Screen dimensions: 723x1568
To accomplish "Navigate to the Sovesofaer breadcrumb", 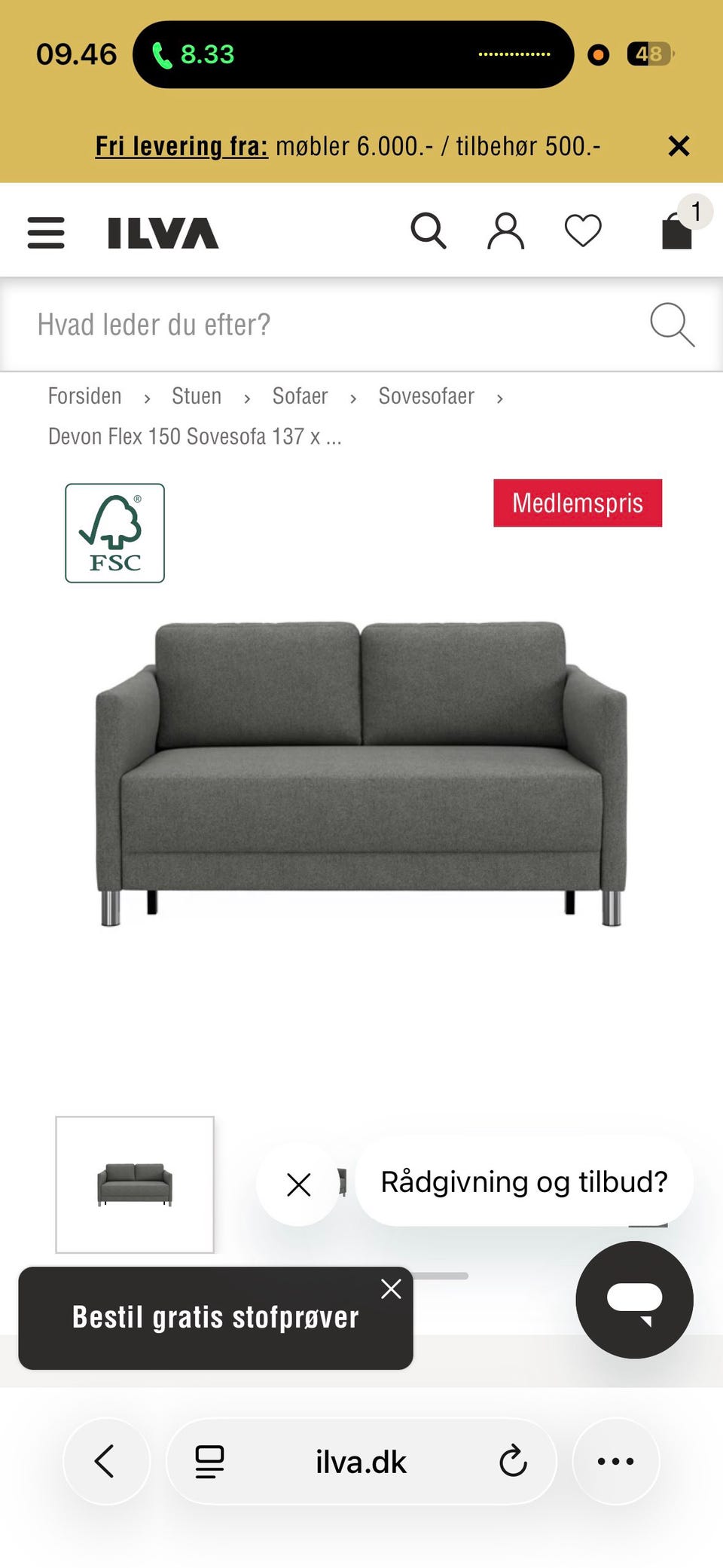I will pyautogui.click(x=426, y=396).
